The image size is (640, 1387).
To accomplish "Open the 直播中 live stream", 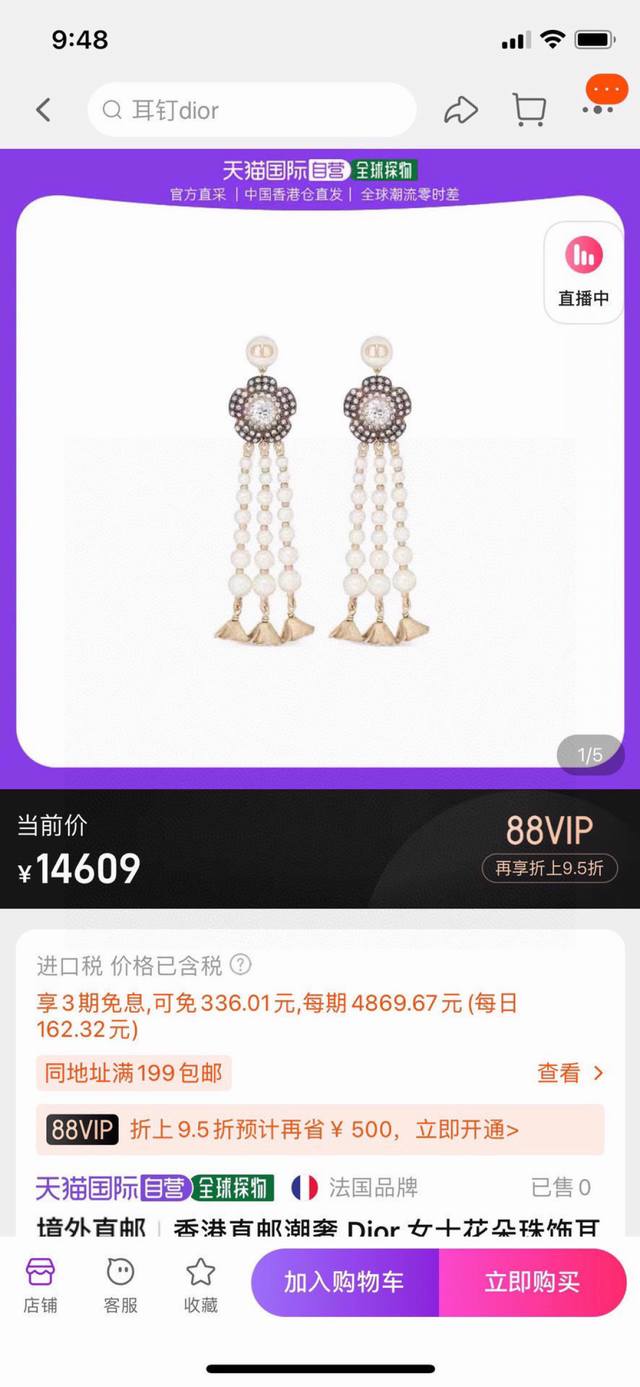I will 583,270.
